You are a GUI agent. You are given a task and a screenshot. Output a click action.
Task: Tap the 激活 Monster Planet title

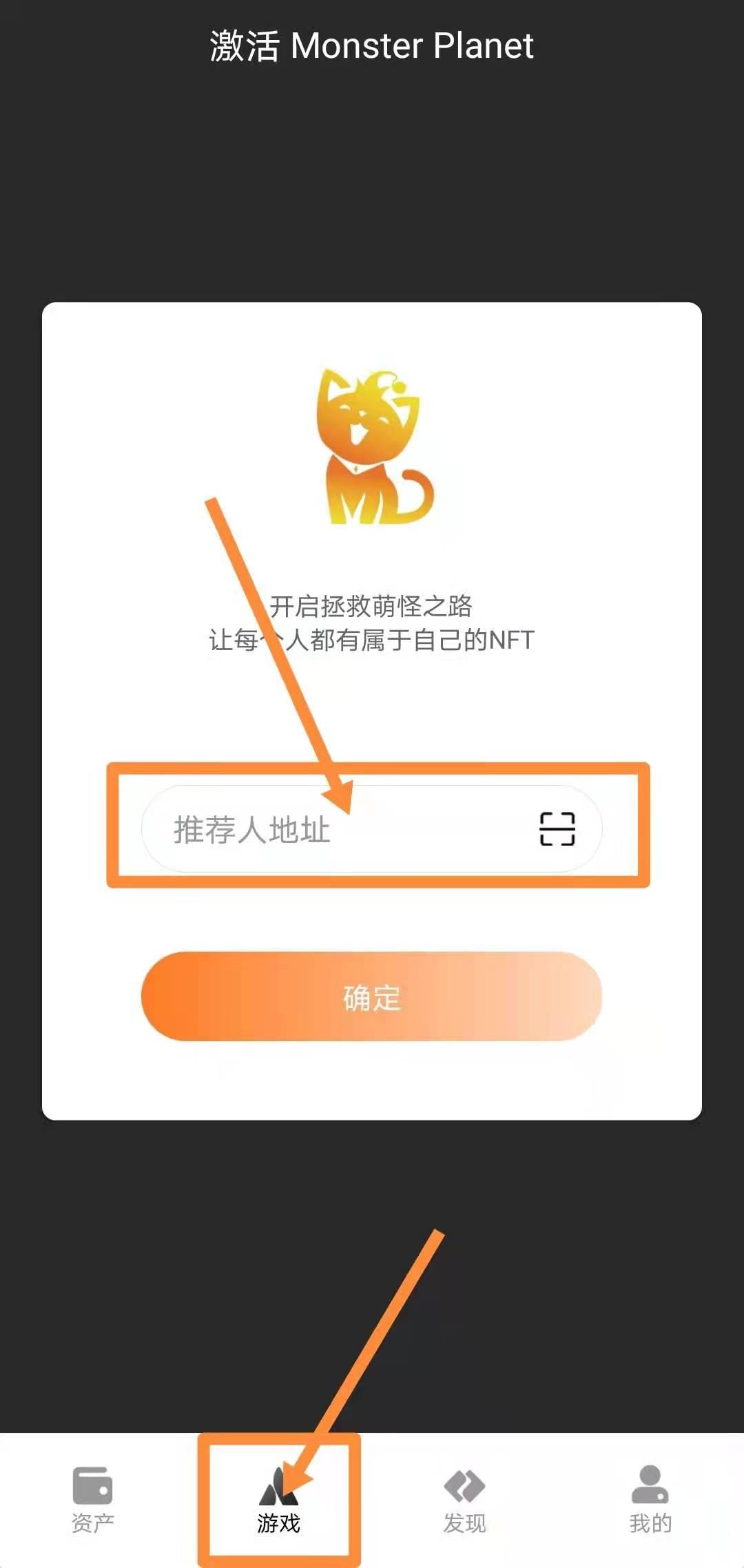click(371, 47)
